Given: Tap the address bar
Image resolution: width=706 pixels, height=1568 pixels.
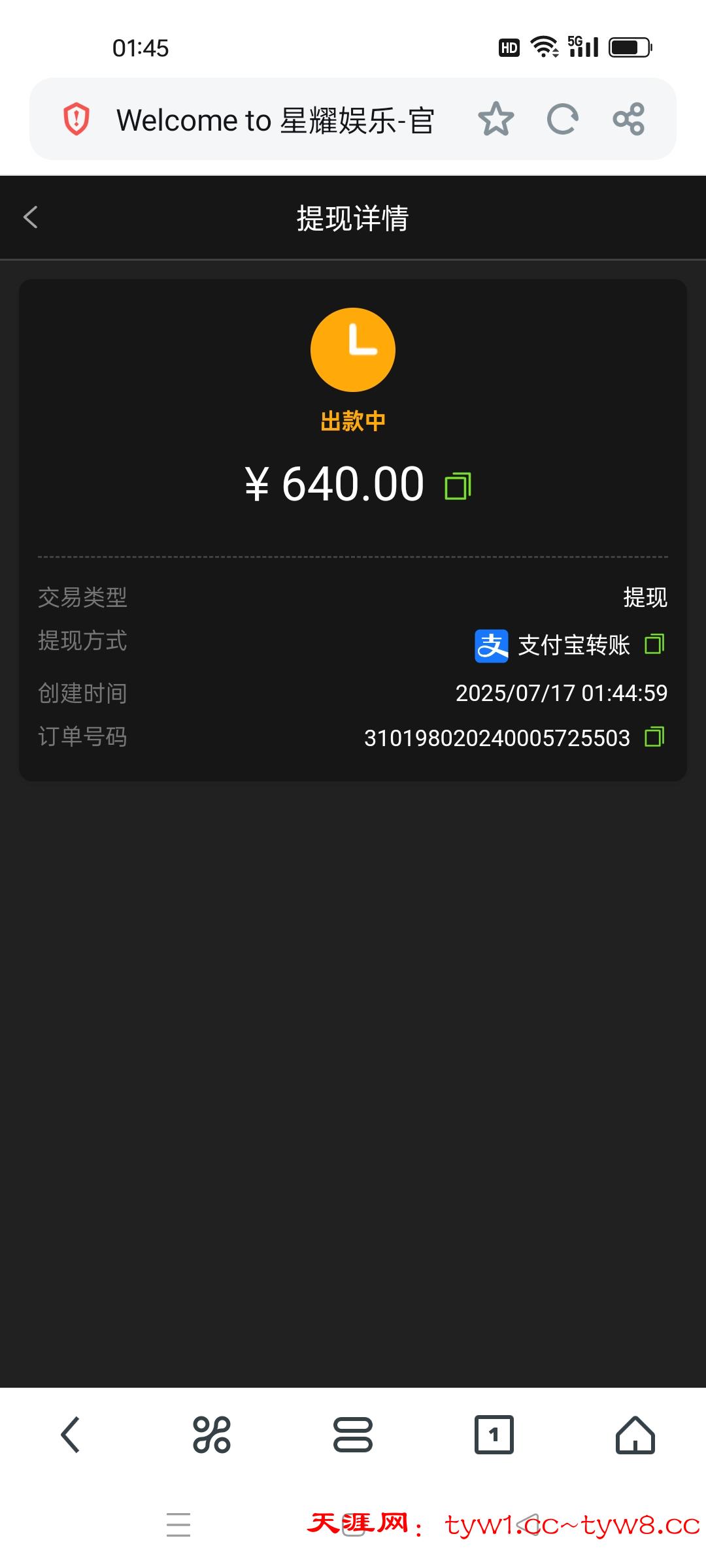Looking at the screenshot, I should pos(275,120).
